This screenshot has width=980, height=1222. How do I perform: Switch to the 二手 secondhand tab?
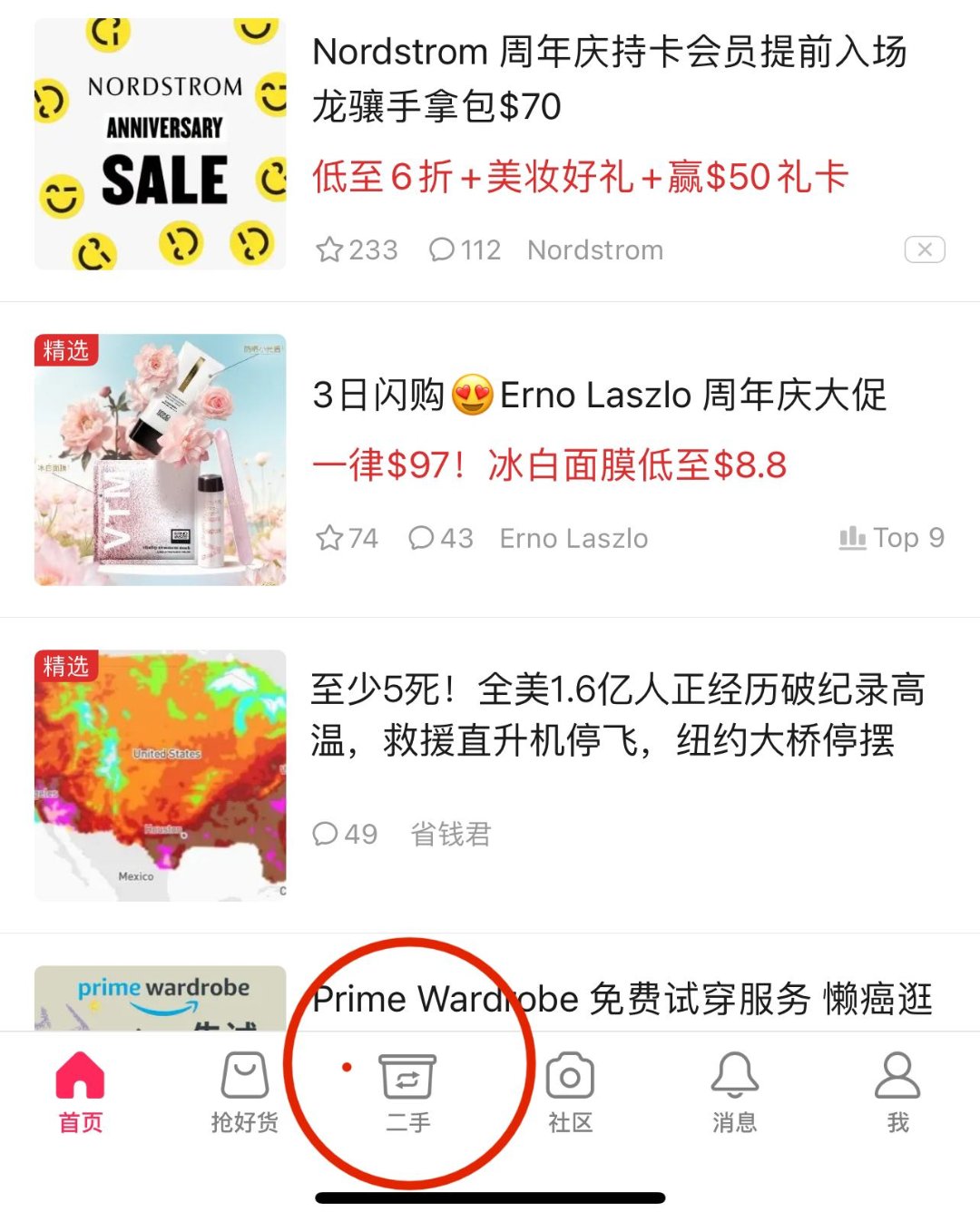click(x=407, y=1092)
